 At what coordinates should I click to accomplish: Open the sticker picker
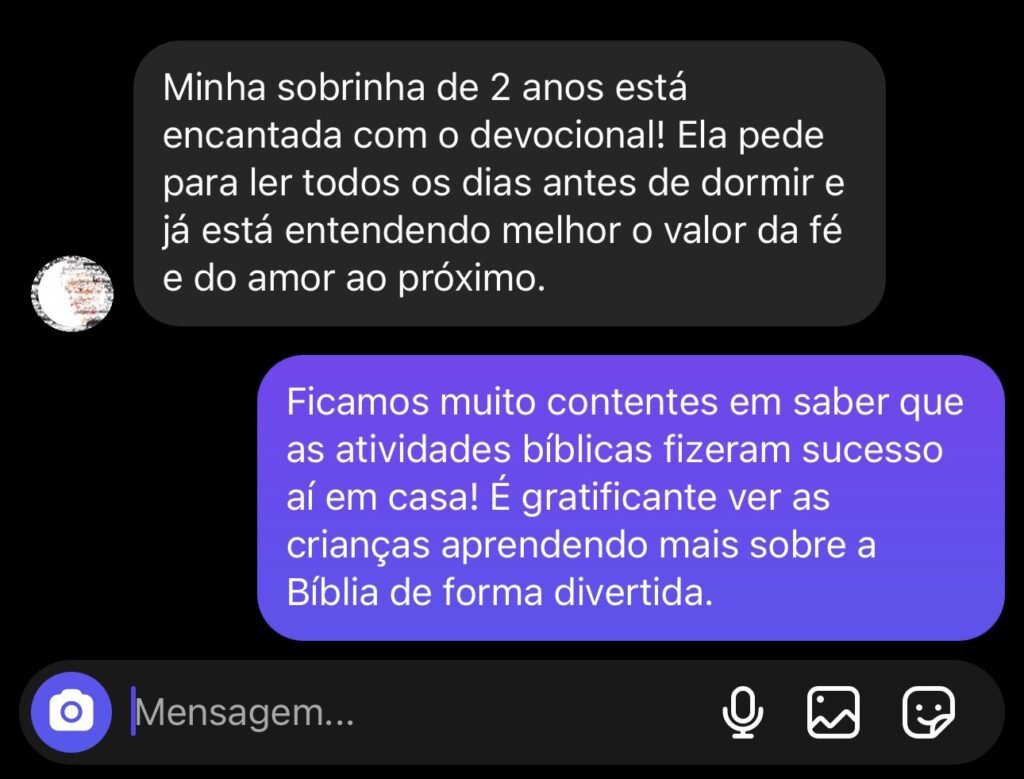[928, 713]
